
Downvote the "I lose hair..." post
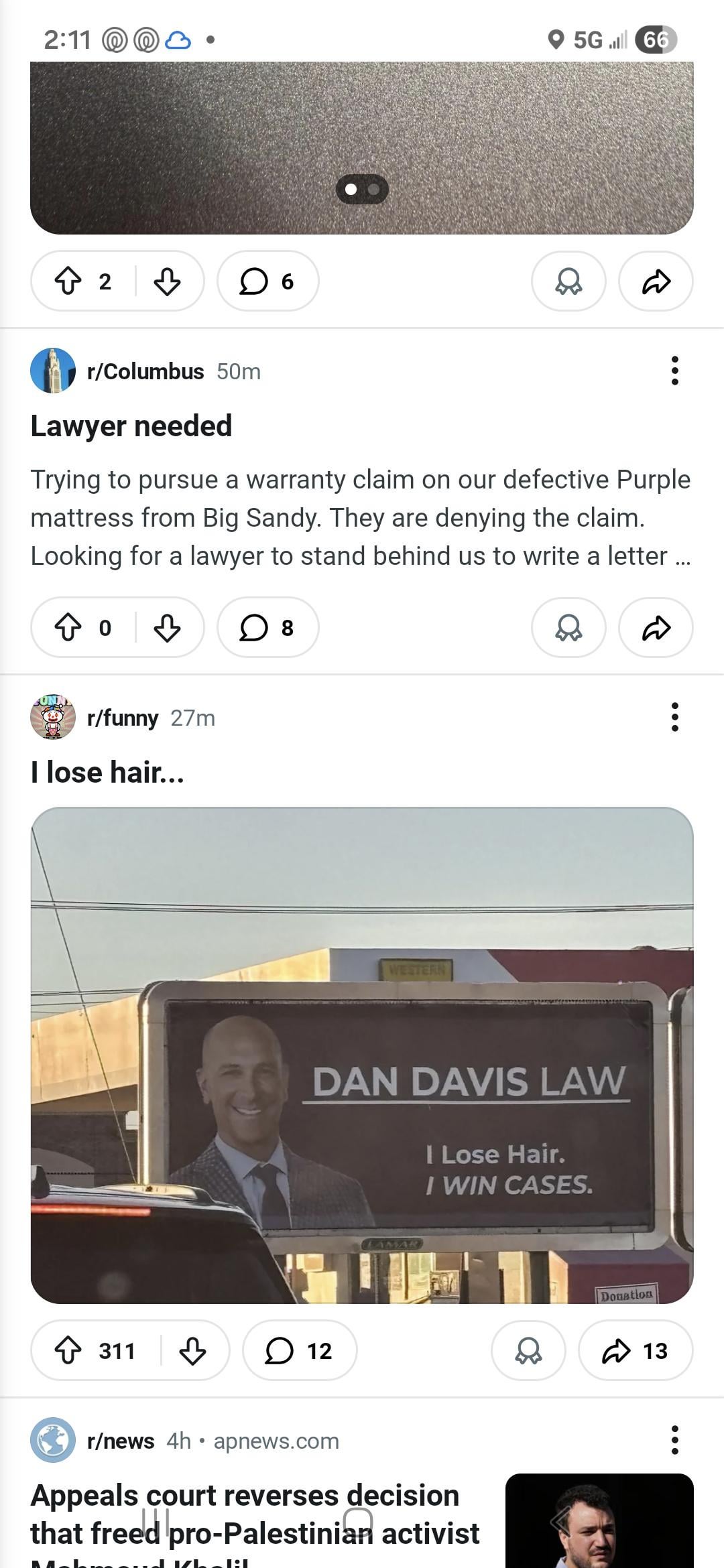(x=192, y=1350)
